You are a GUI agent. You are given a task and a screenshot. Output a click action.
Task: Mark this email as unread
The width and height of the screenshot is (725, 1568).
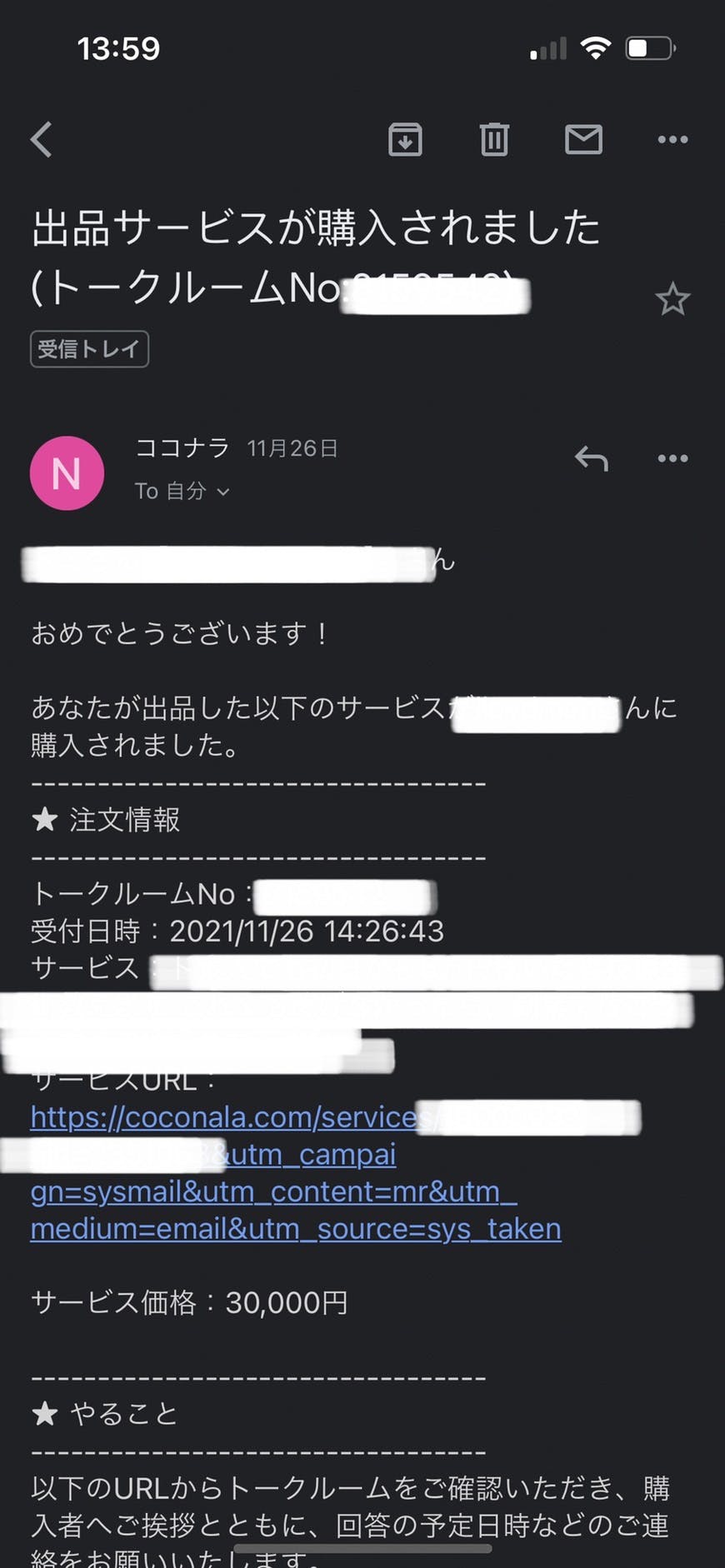pyautogui.click(x=583, y=139)
